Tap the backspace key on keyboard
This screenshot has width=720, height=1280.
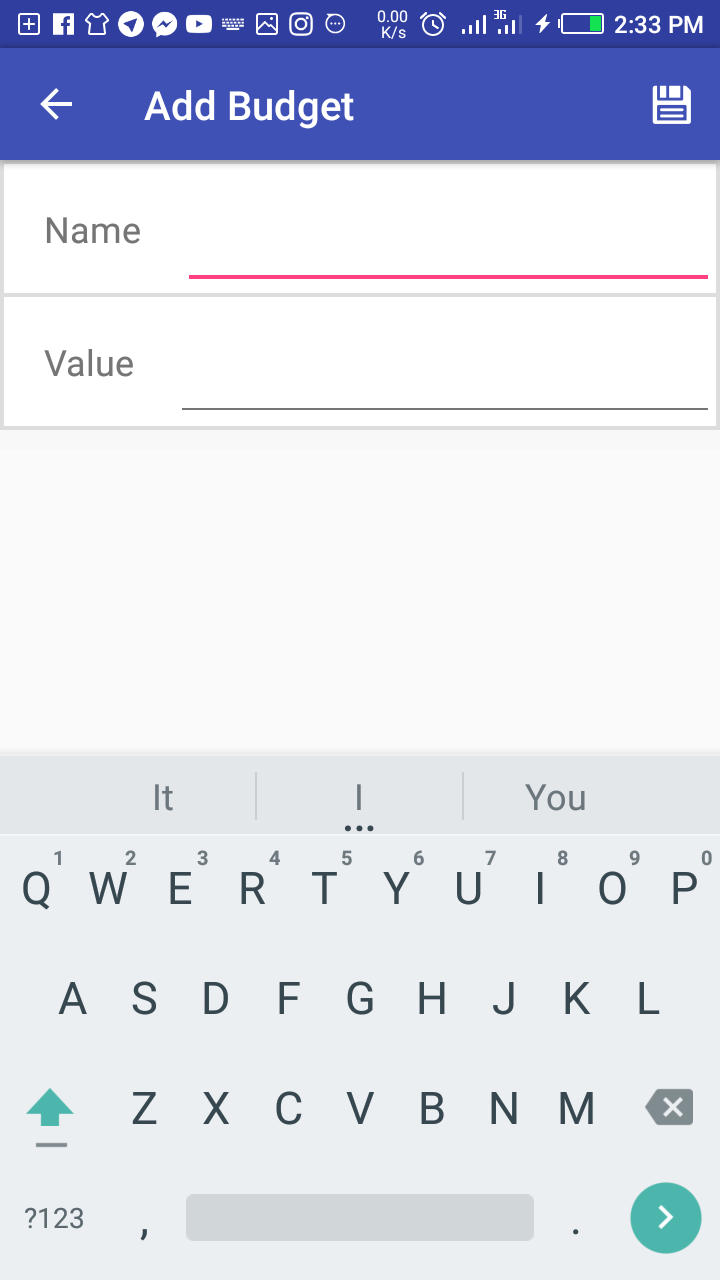pos(669,1107)
